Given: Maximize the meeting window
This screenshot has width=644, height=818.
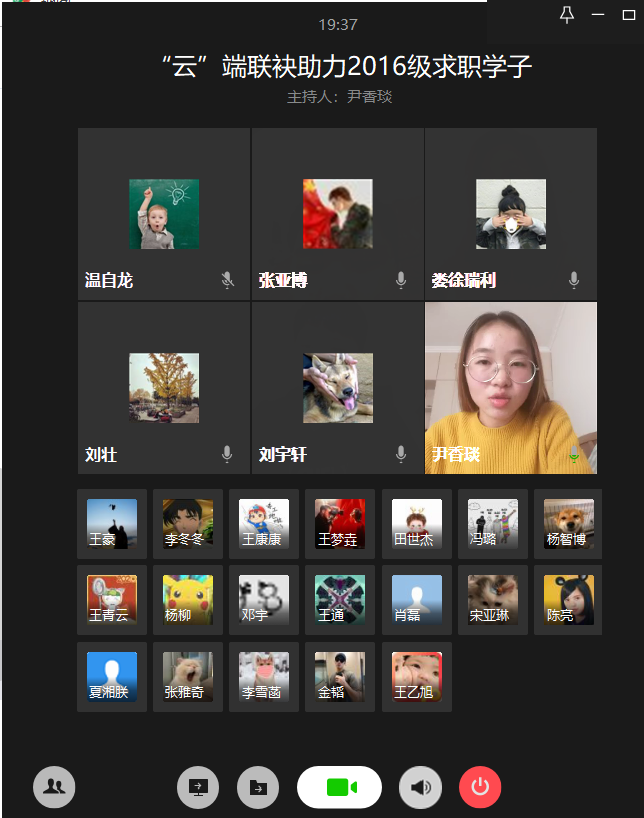Looking at the screenshot, I should click(628, 14).
